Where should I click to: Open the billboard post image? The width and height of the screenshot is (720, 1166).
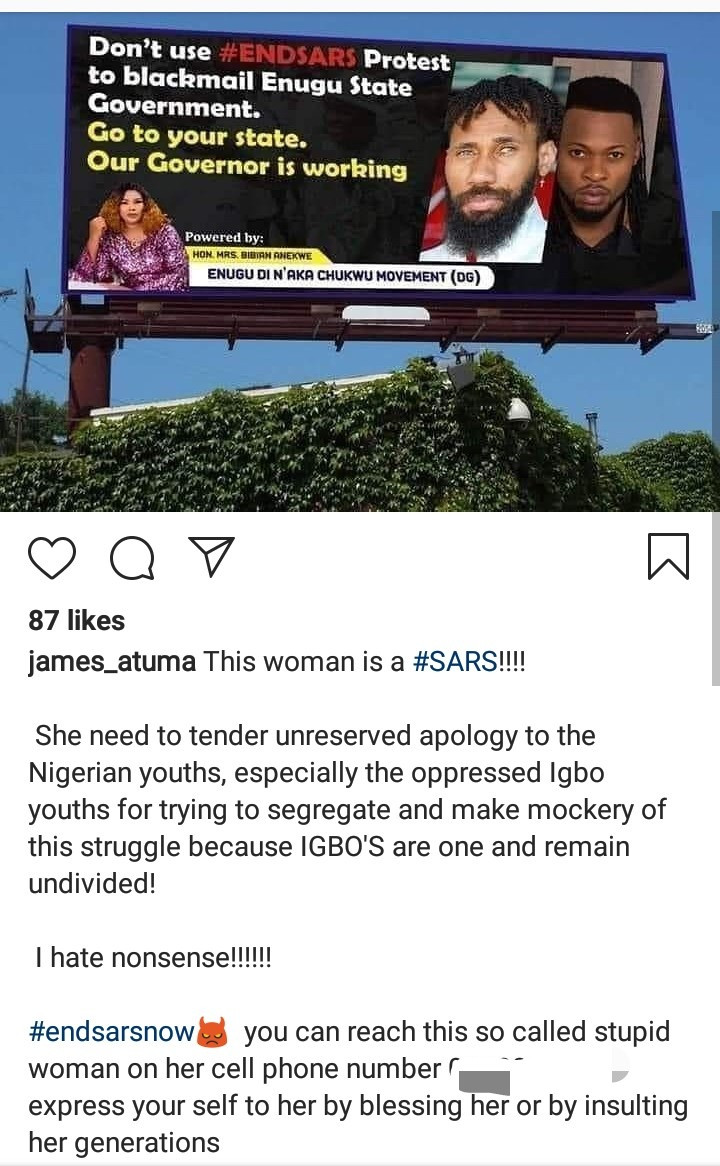pos(360,262)
